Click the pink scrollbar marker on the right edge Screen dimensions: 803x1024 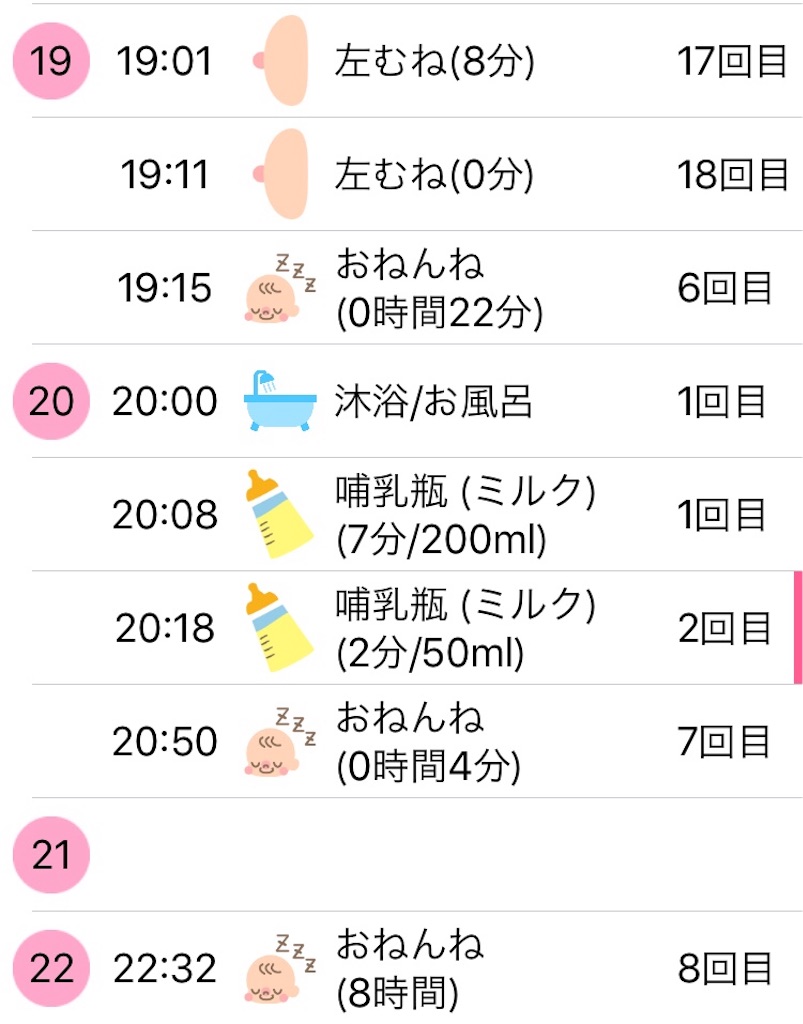(797, 626)
